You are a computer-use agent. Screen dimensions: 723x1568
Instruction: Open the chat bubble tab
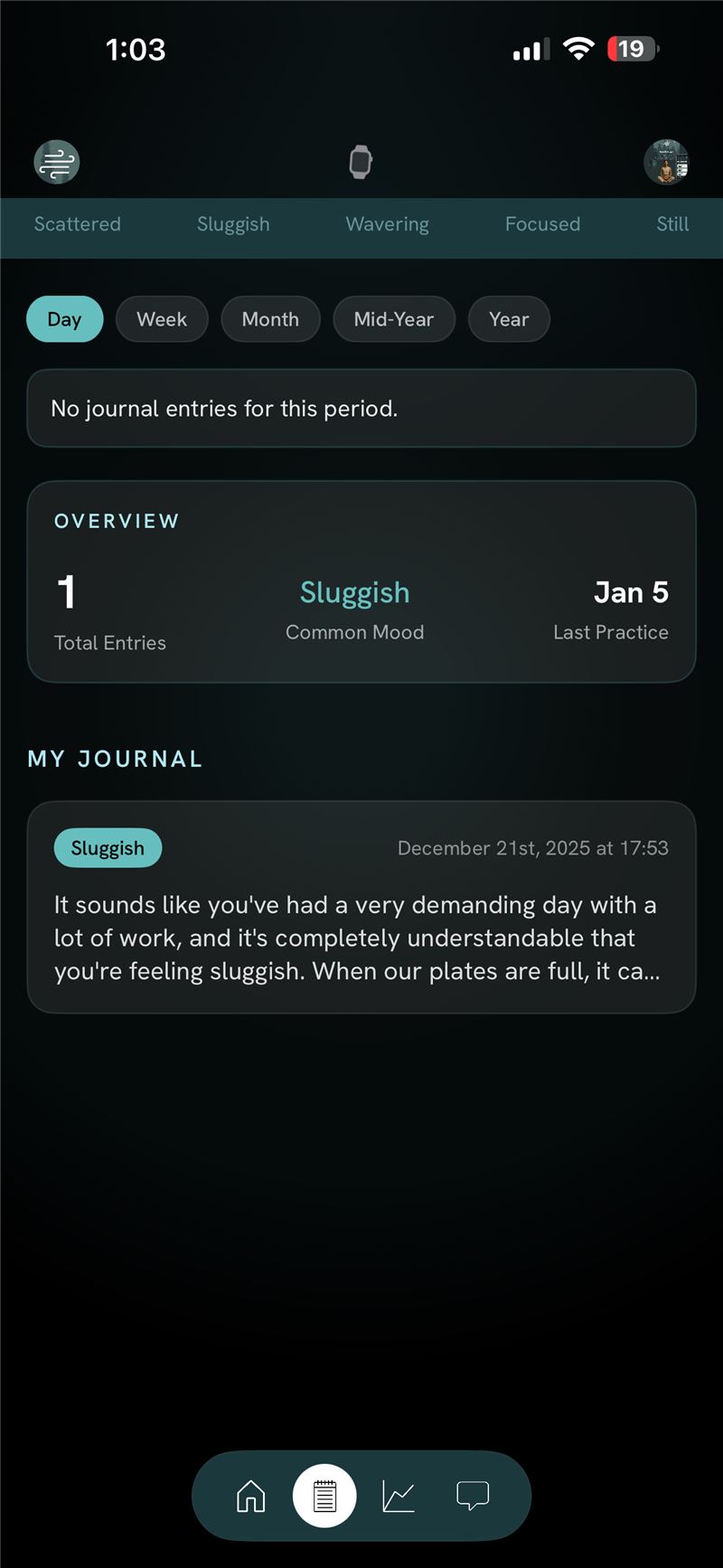[x=472, y=1497]
